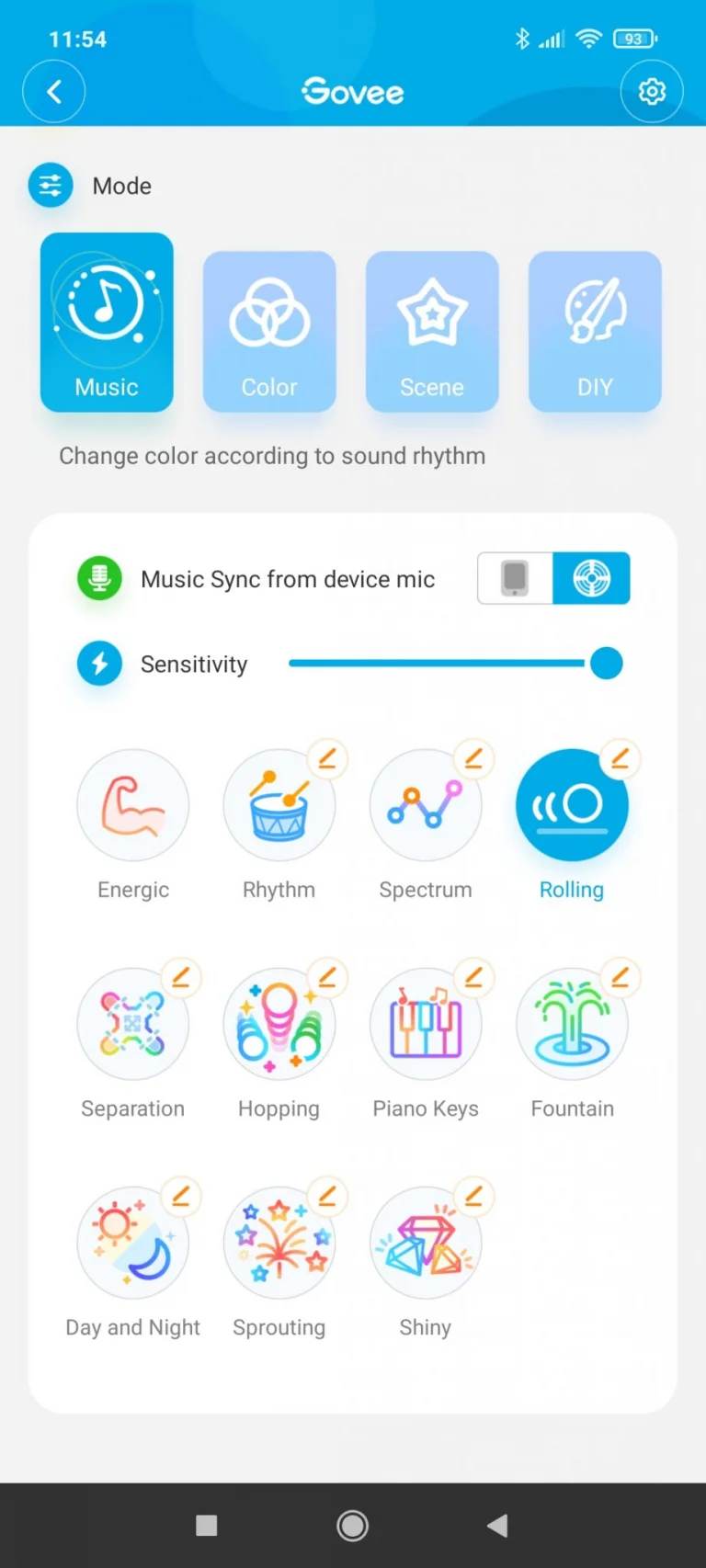Select the Piano Keys effect

click(x=426, y=1024)
